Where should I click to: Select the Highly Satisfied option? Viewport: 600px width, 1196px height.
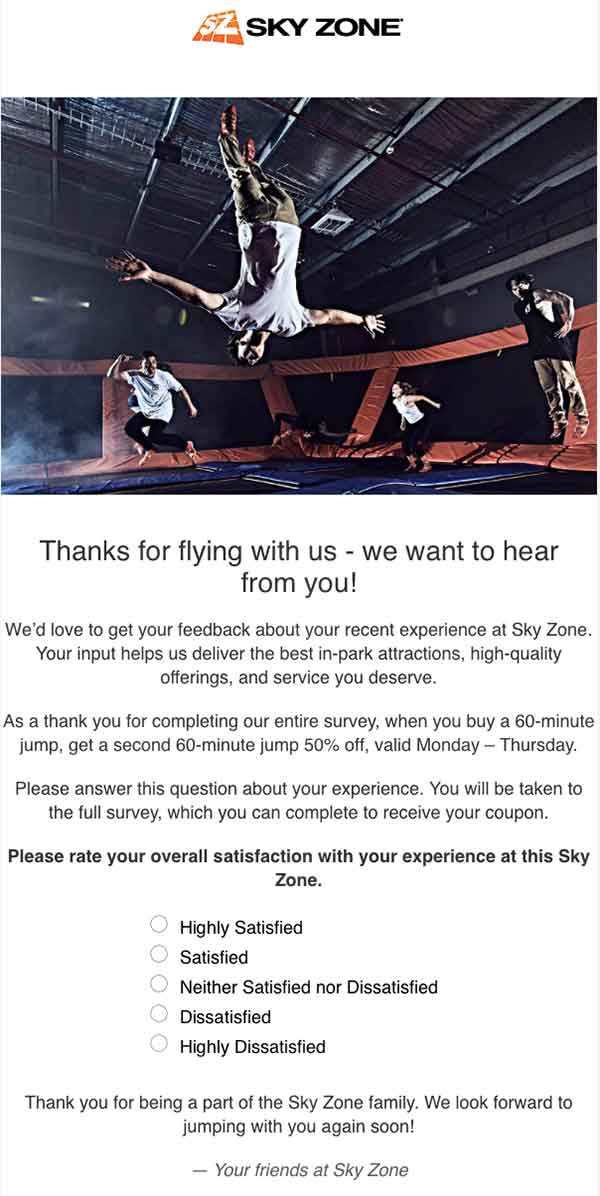(158, 924)
